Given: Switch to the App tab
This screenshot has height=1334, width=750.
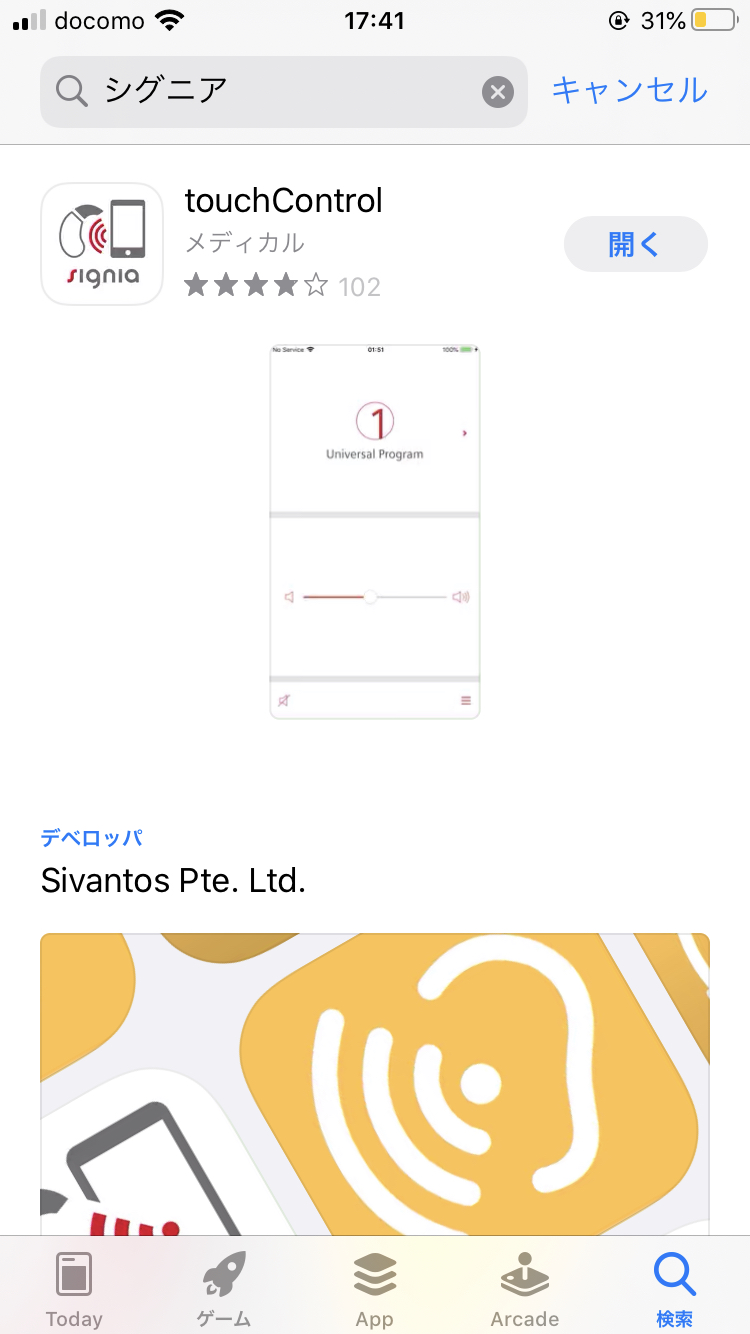Looking at the screenshot, I should [375, 1288].
